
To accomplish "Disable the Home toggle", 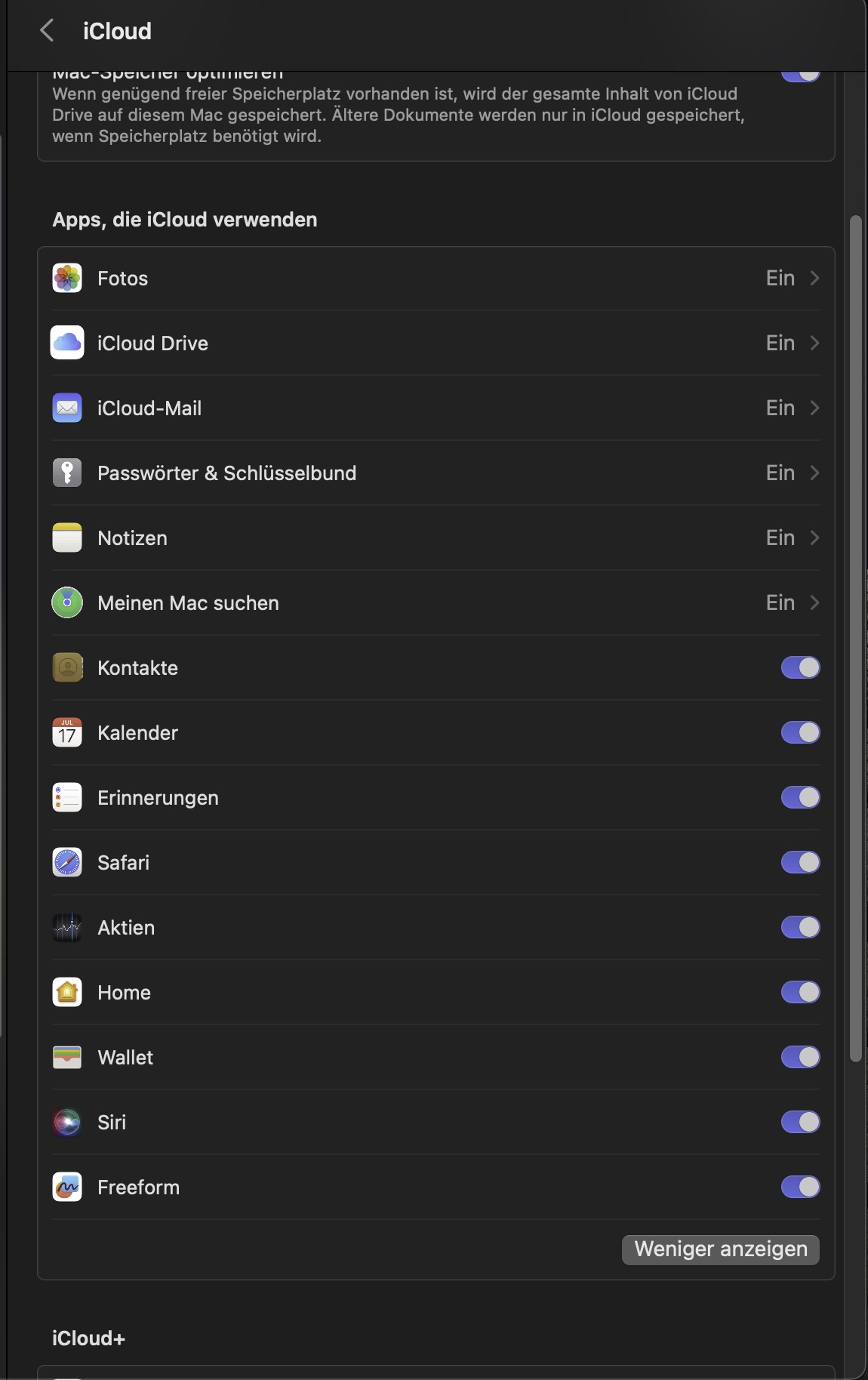I will coord(800,993).
